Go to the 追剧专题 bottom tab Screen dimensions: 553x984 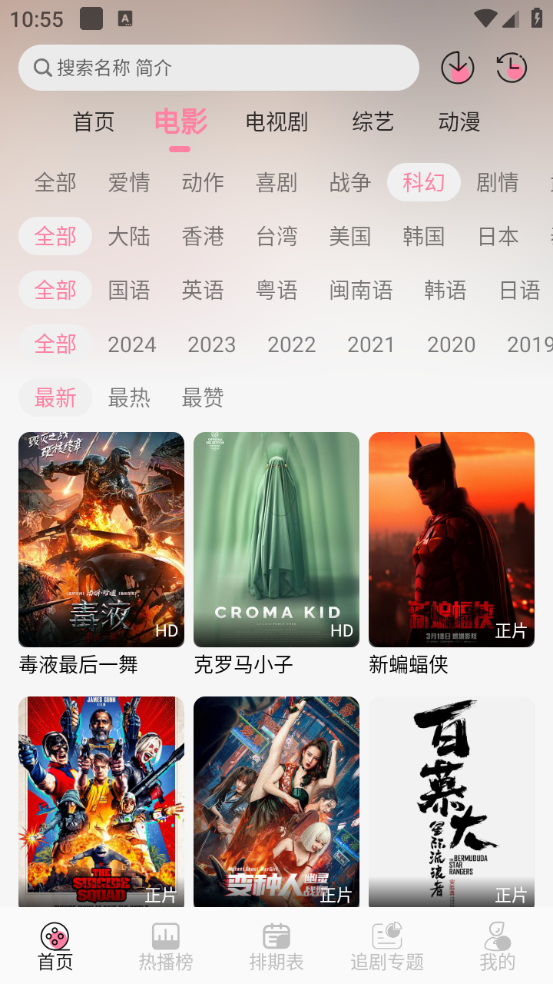click(x=387, y=946)
